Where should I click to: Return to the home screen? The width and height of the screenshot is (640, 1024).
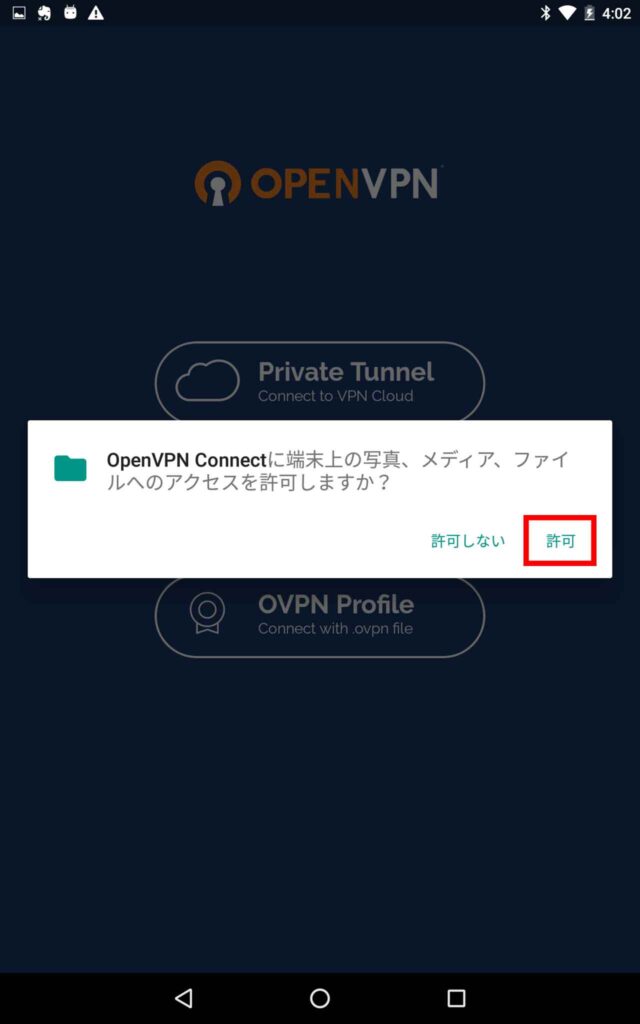click(320, 998)
